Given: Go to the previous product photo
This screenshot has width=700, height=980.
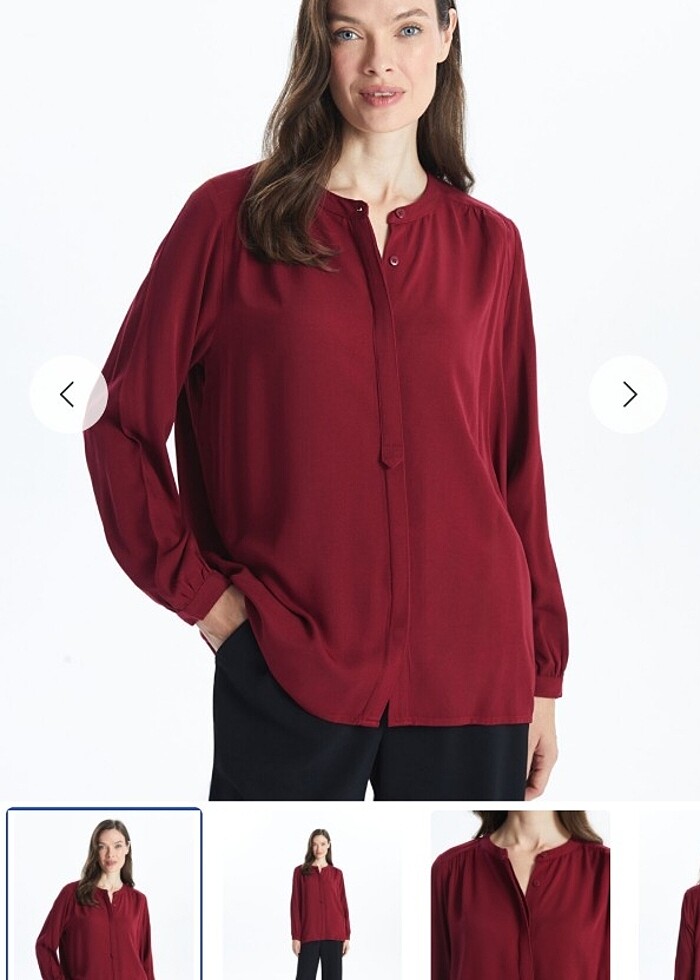Looking at the screenshot, I should [68, 395].
